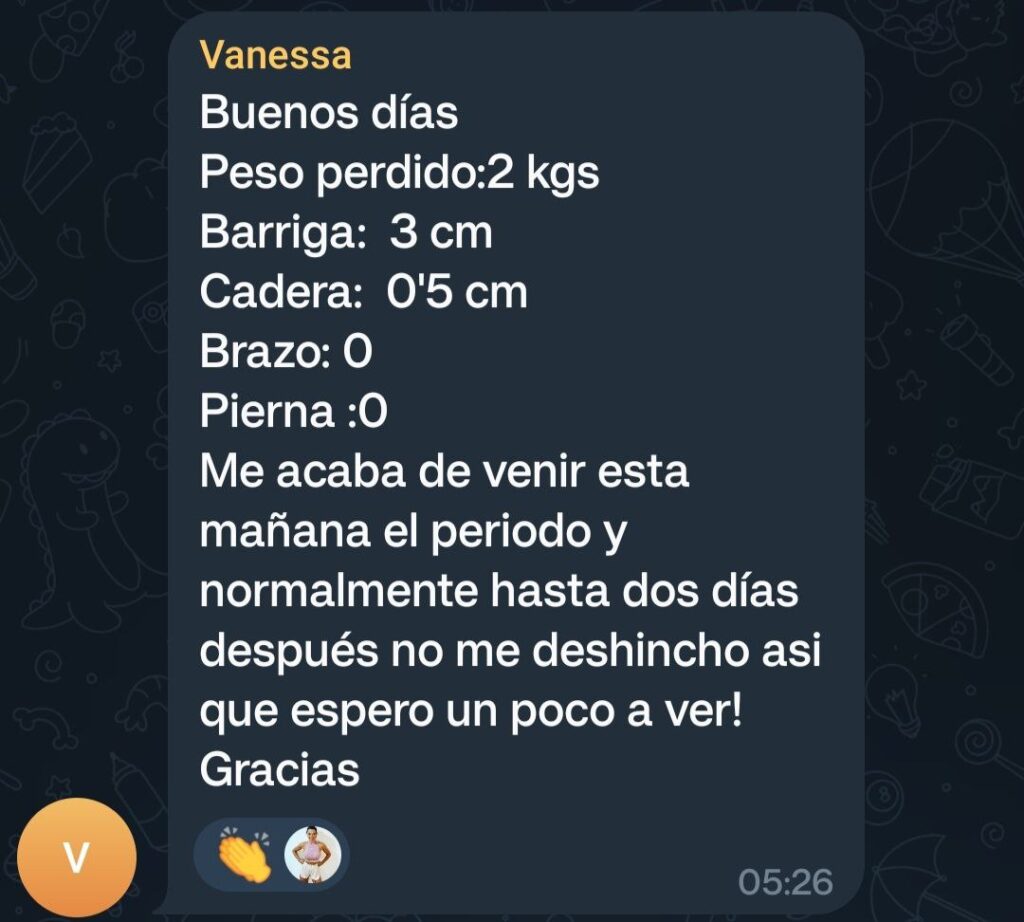Open Vanessa's profile via her avatar

coord(76,857)
